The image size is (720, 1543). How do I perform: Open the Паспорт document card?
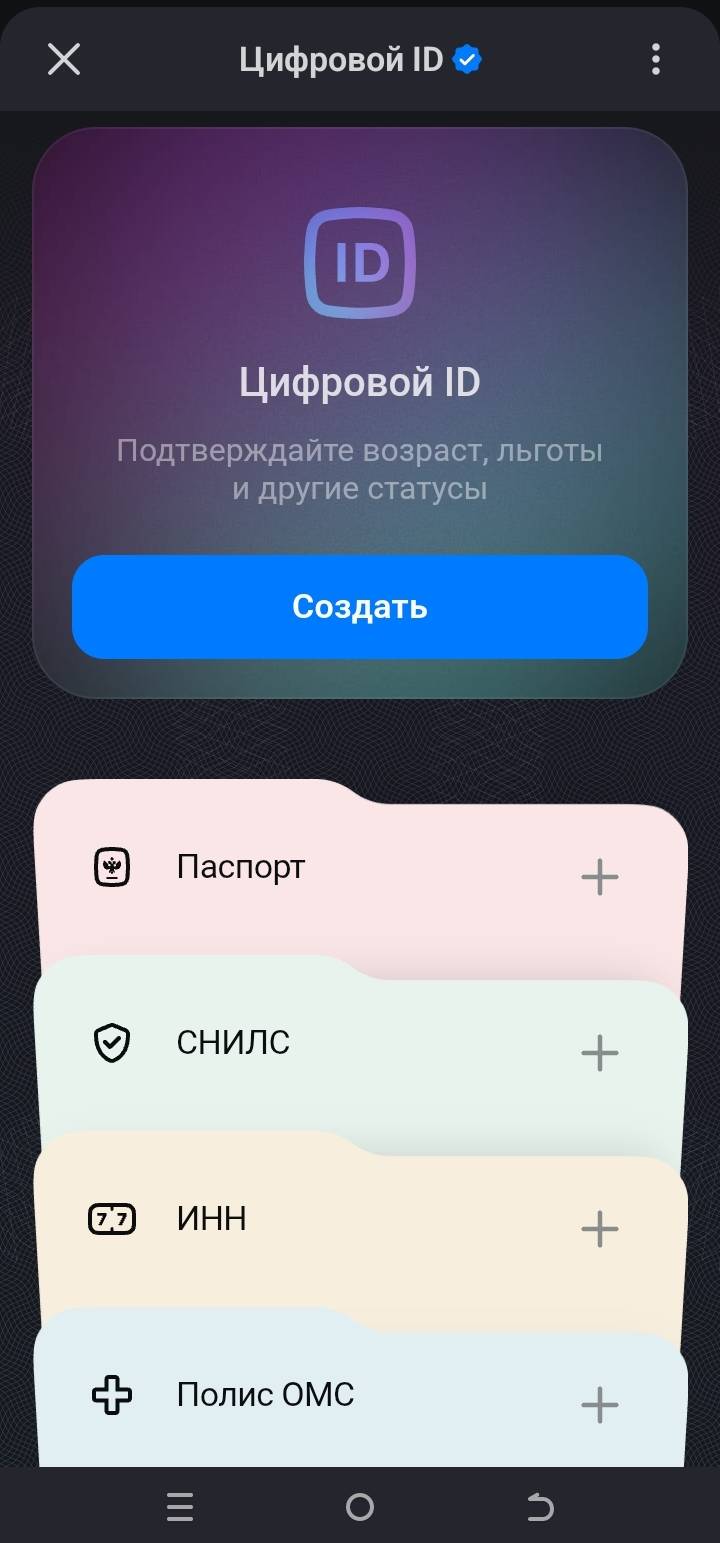tap(300, 868)
